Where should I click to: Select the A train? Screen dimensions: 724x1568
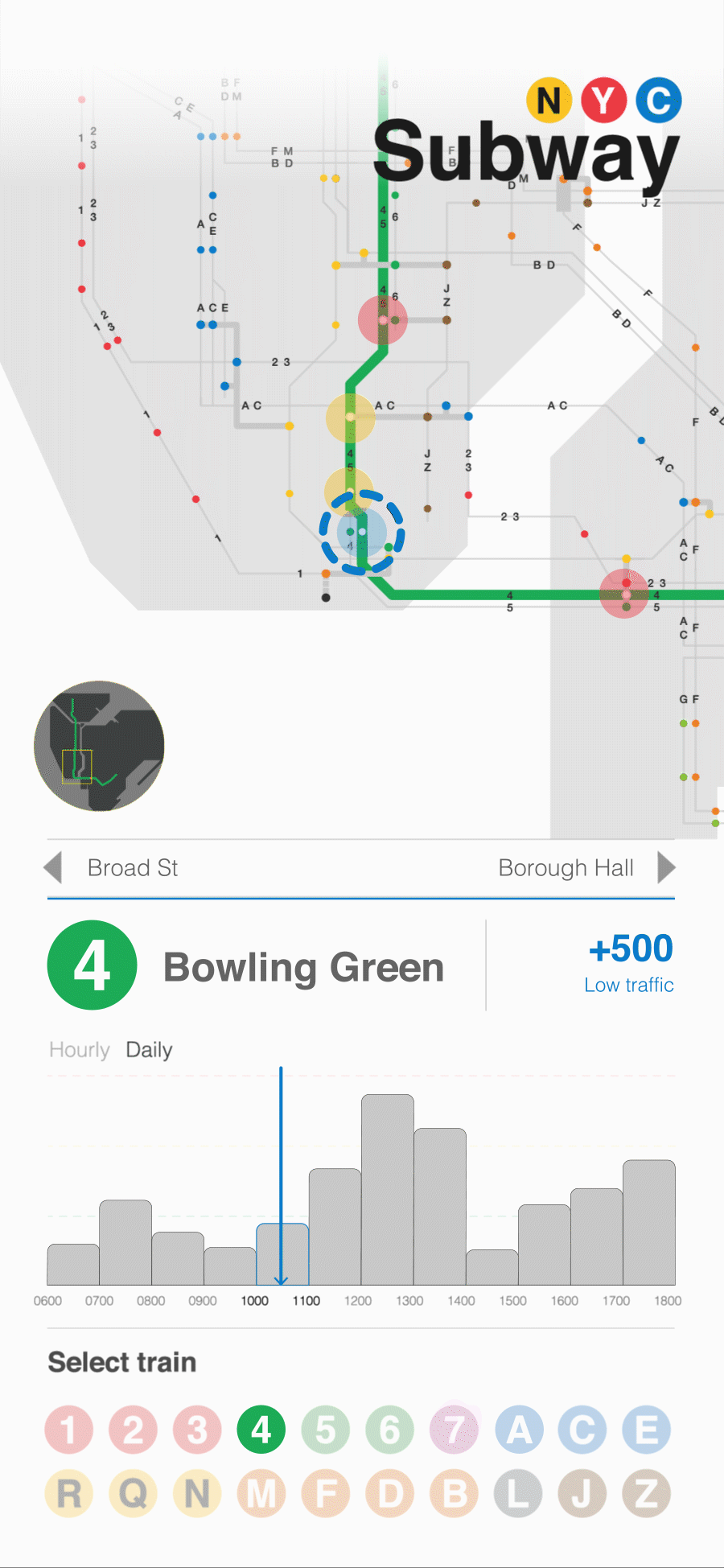[x=518, y=1430]
